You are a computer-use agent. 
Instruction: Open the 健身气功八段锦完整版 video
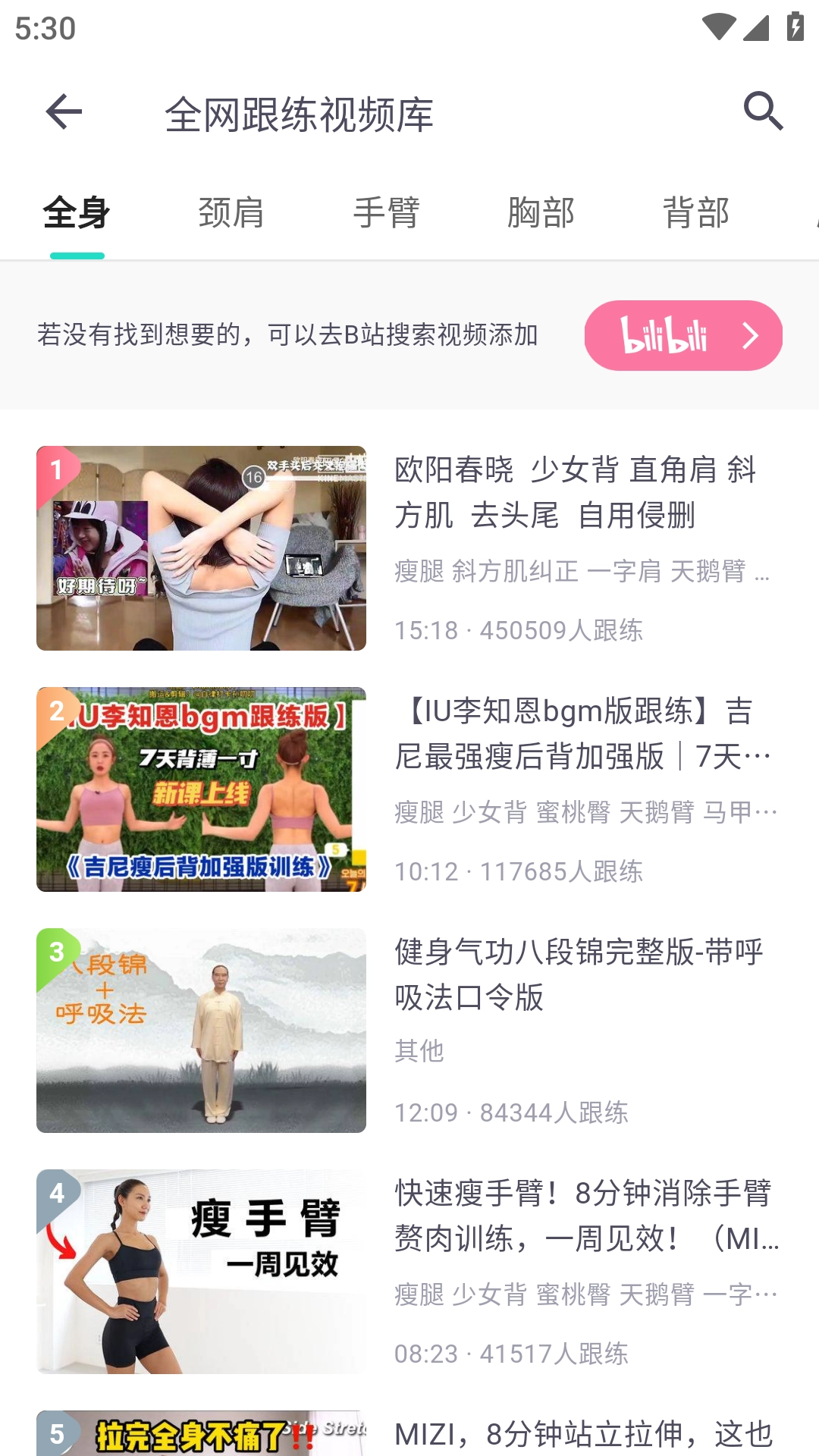(409, 1030)
